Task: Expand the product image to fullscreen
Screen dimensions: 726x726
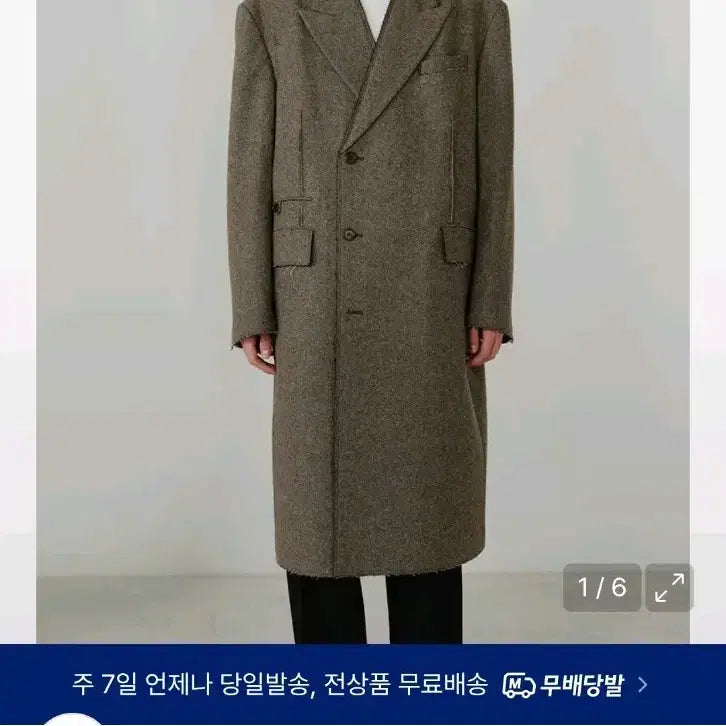Action: point(669,588)
